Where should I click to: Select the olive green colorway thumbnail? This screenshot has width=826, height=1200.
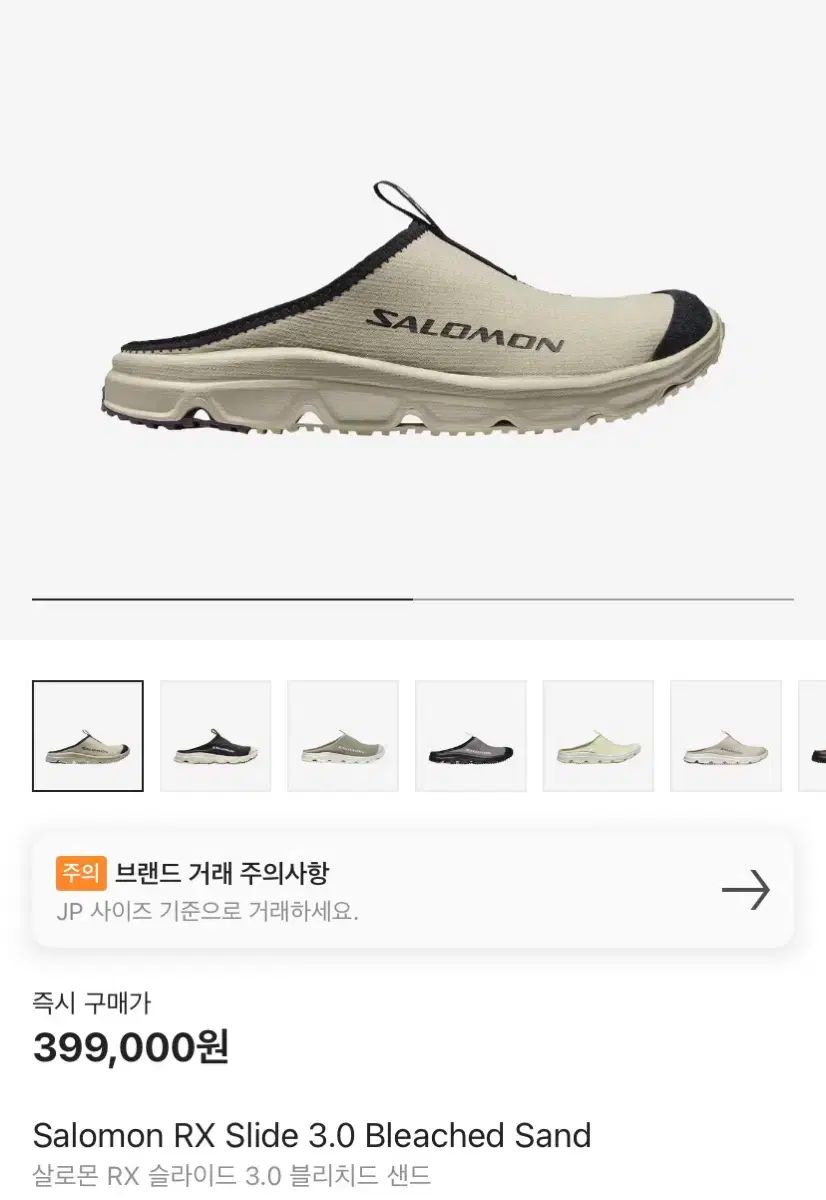click(343, 736)
